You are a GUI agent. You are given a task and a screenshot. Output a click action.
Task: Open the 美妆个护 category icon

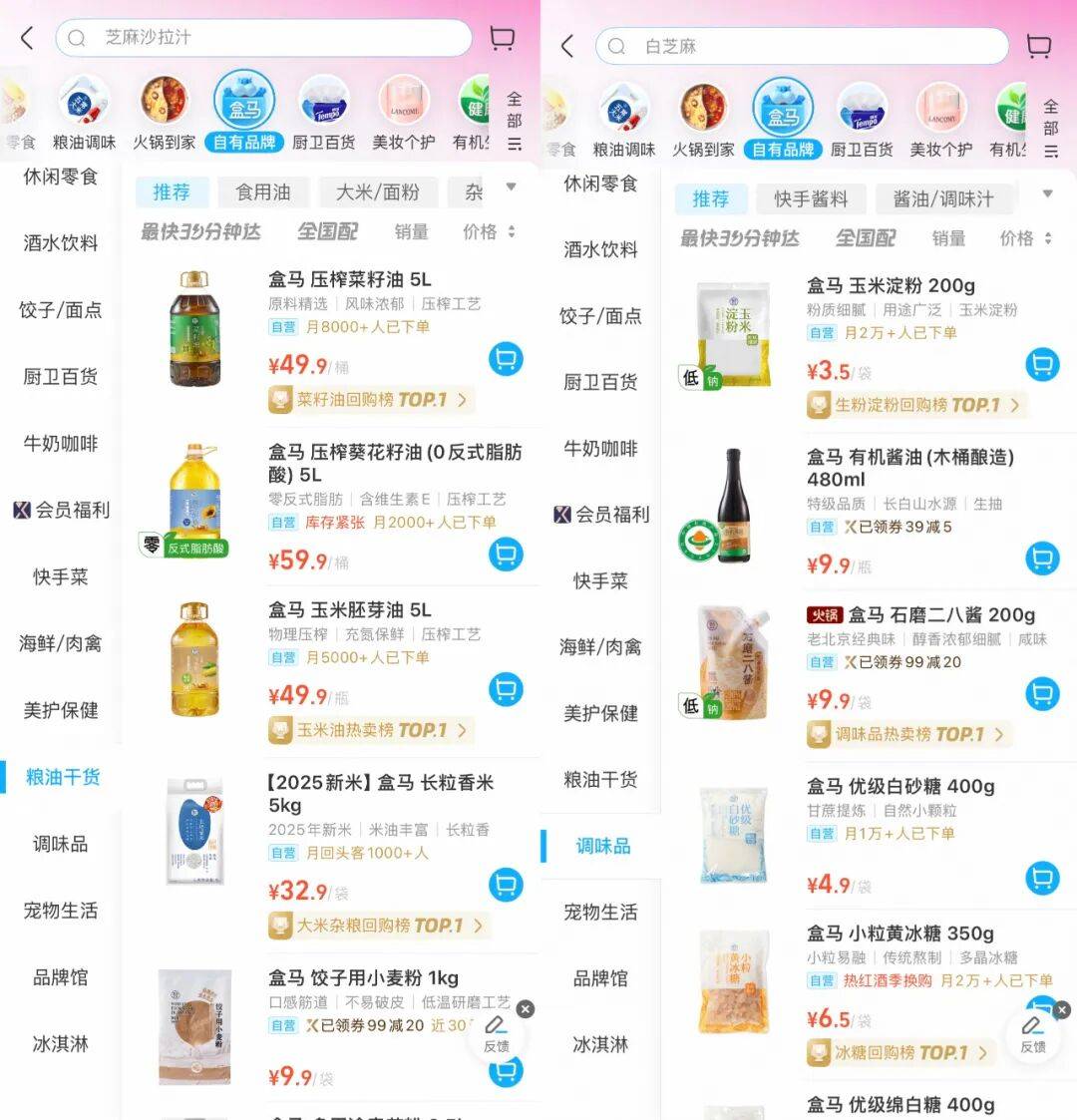click(x=404, y=101)
